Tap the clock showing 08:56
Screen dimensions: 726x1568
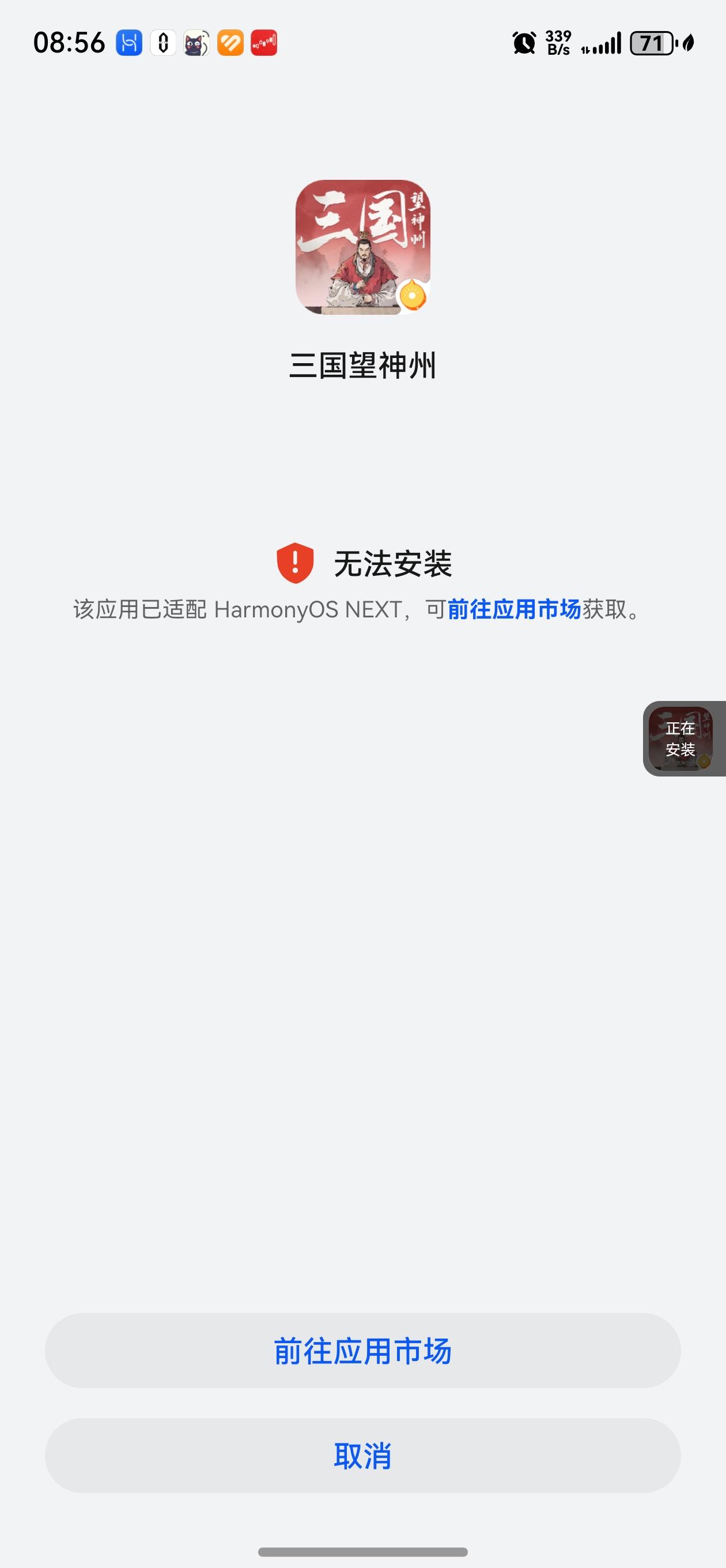[70, 43]
